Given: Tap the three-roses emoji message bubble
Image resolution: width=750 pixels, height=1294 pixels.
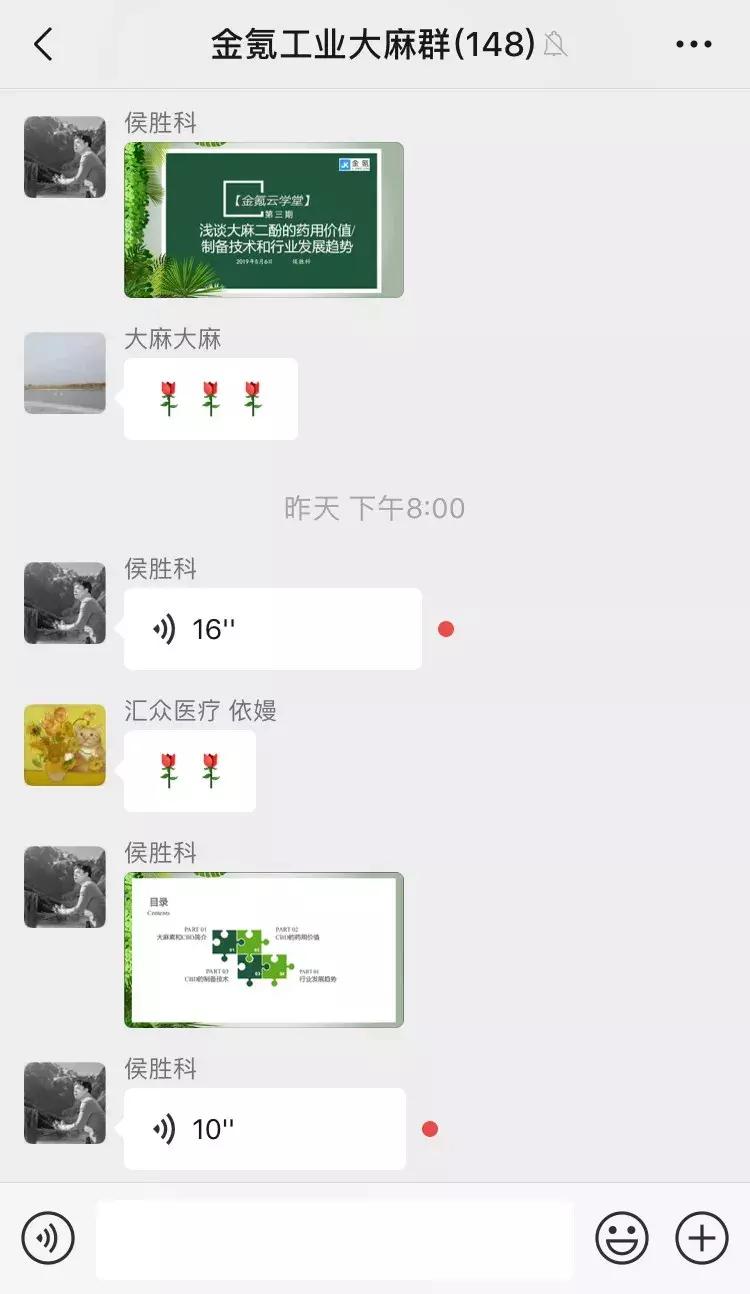Looking at the screenshot, I should 210,398.
